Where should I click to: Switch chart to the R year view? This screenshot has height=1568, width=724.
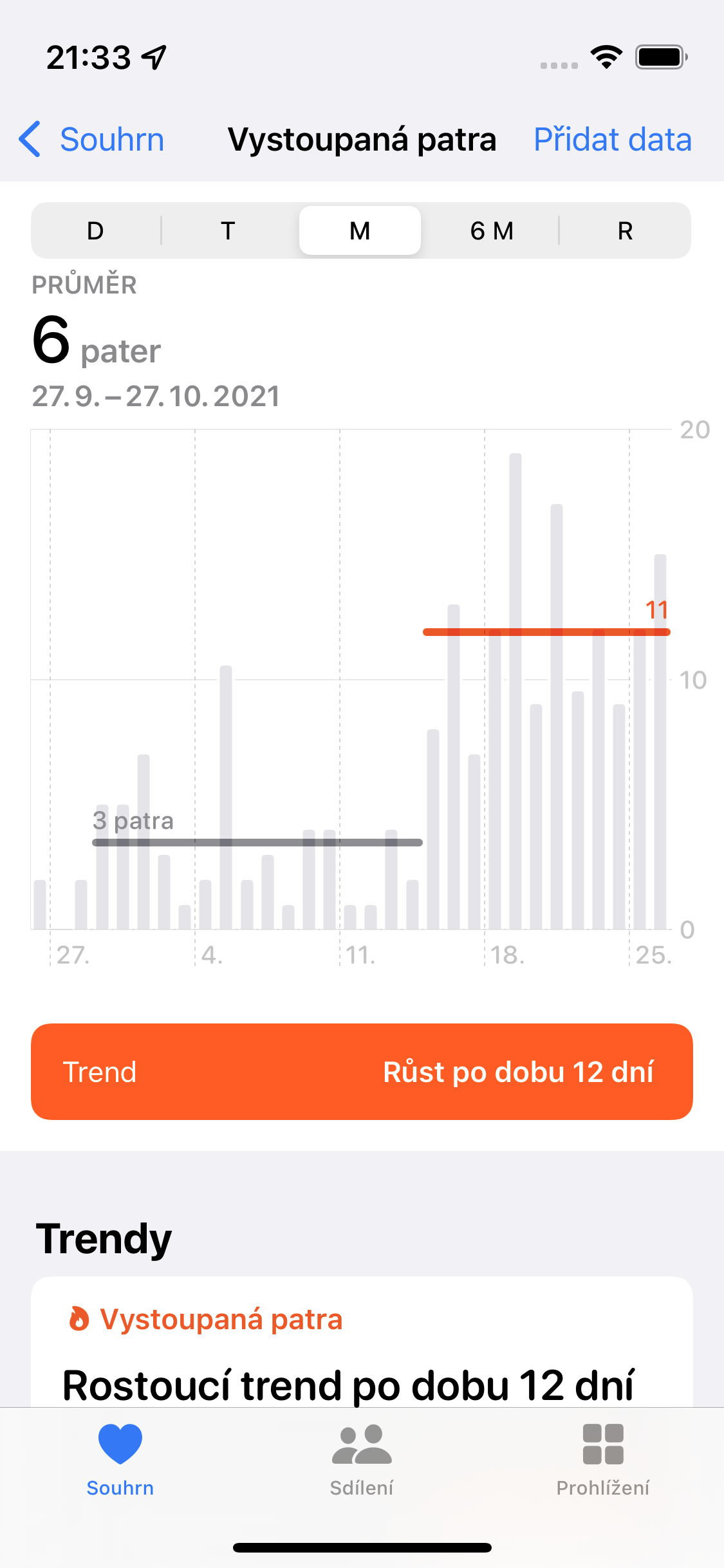pos(624,231)
